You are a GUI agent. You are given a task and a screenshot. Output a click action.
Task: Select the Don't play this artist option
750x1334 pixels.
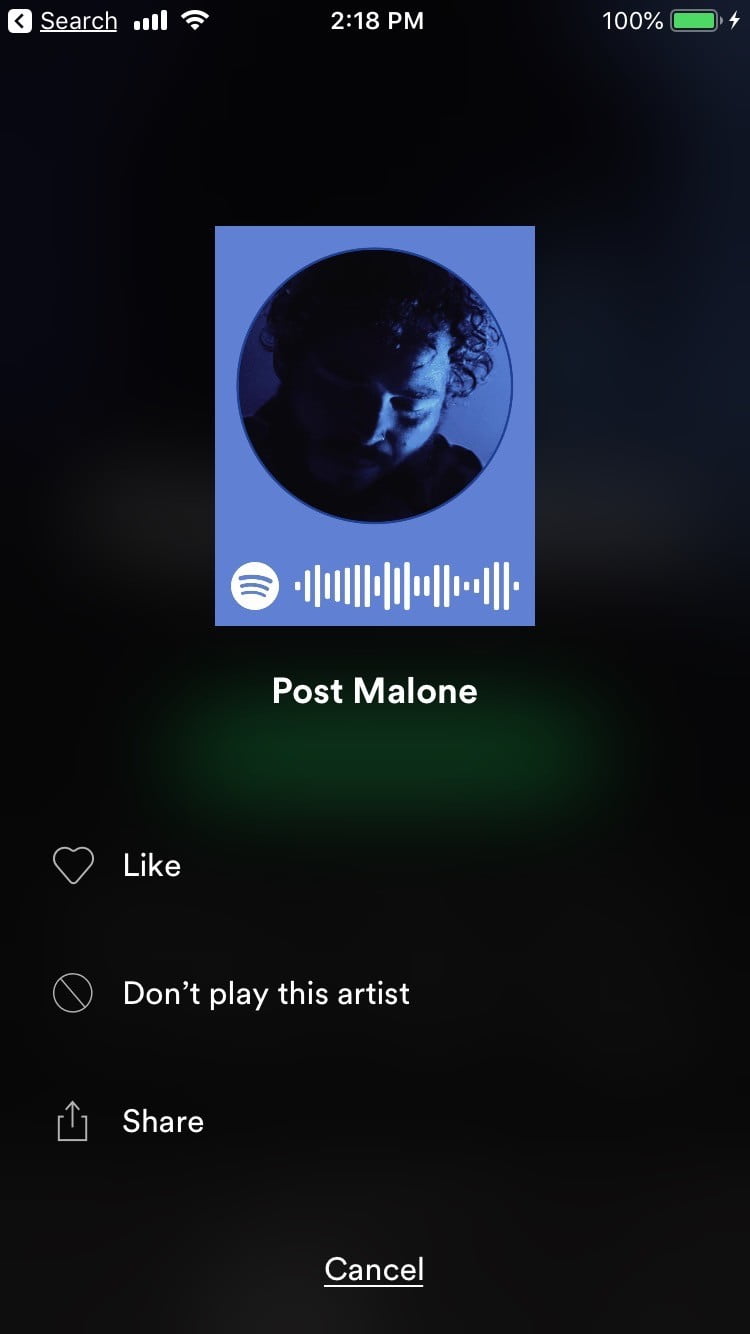pyautogui.click(x=265, y=993)
